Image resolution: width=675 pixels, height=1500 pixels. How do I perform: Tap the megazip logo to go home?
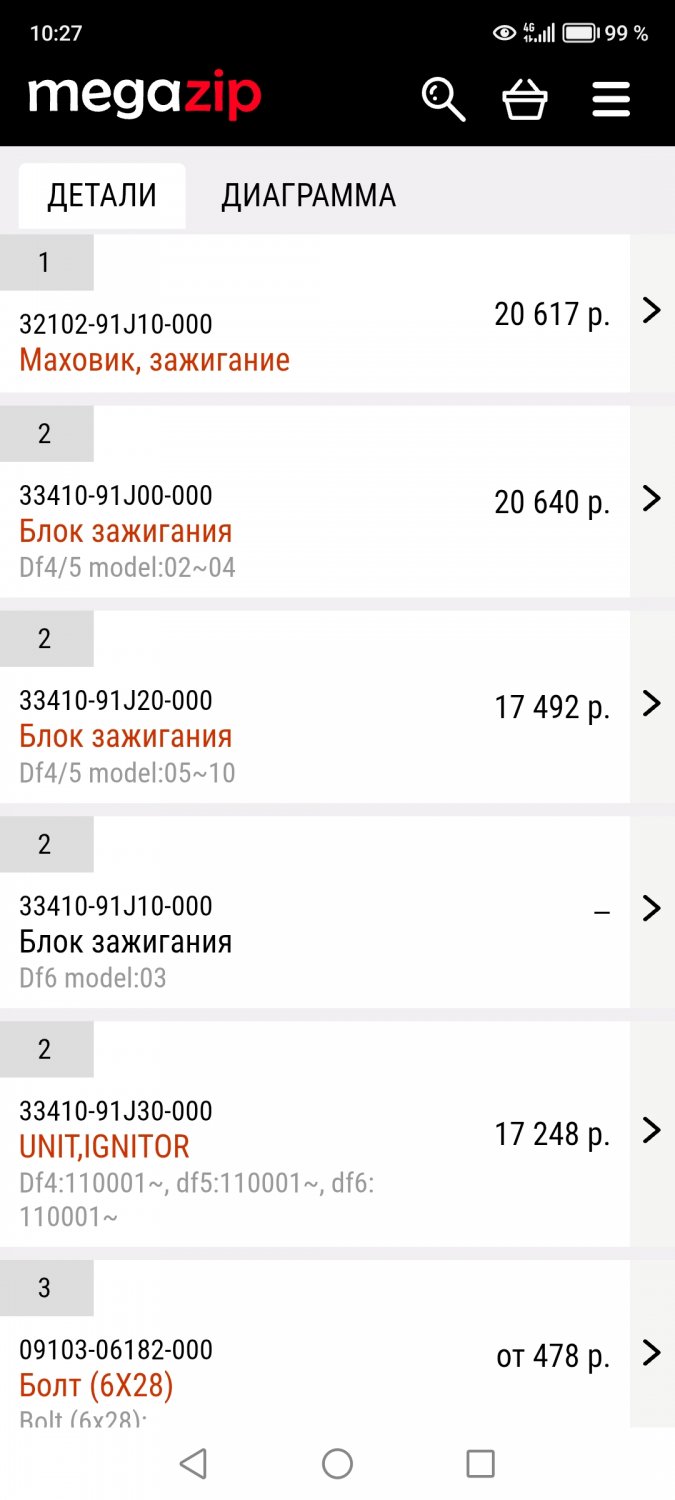145,97
